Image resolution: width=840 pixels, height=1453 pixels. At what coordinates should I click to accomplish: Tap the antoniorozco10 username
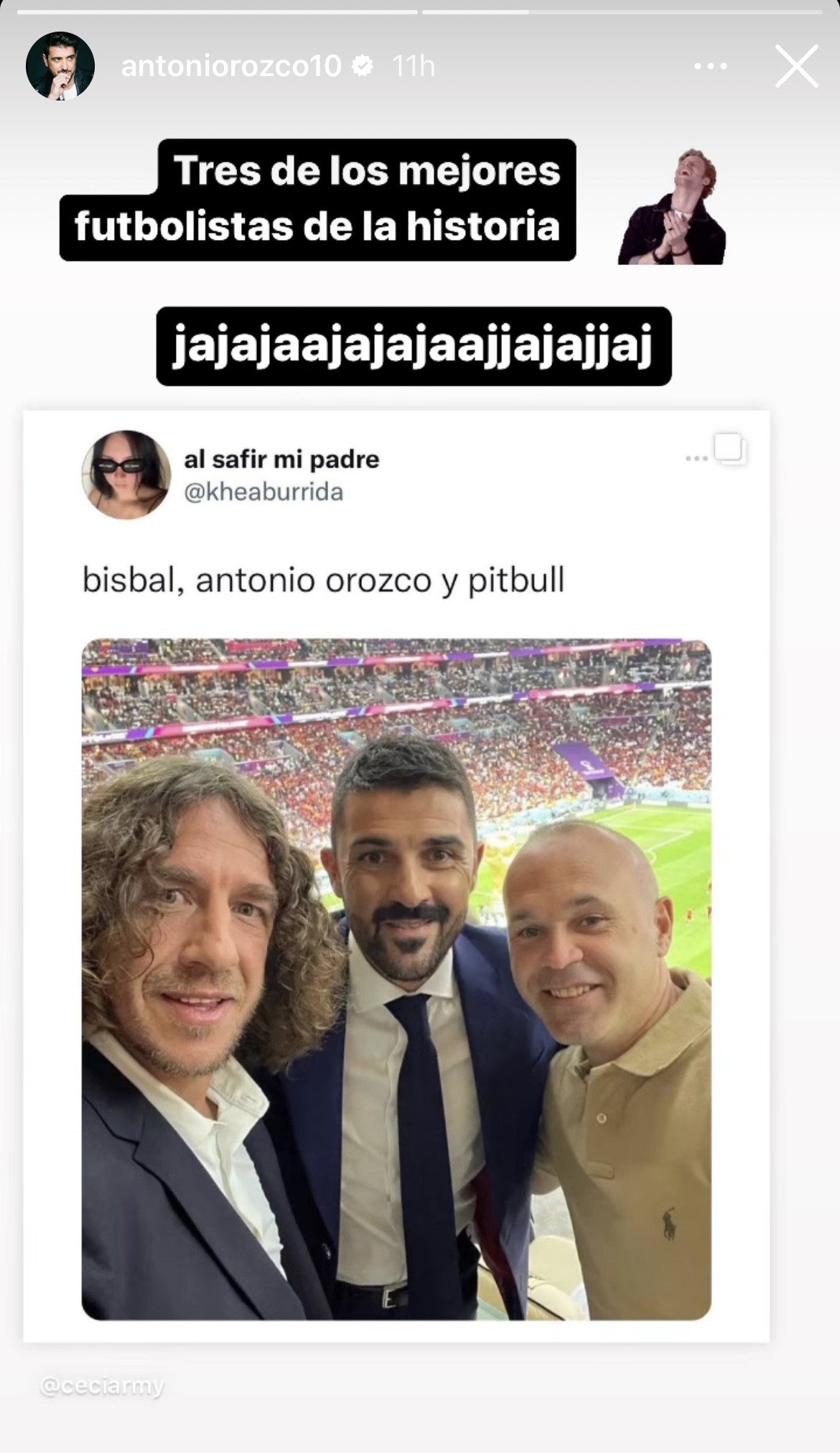click(231, 67)
